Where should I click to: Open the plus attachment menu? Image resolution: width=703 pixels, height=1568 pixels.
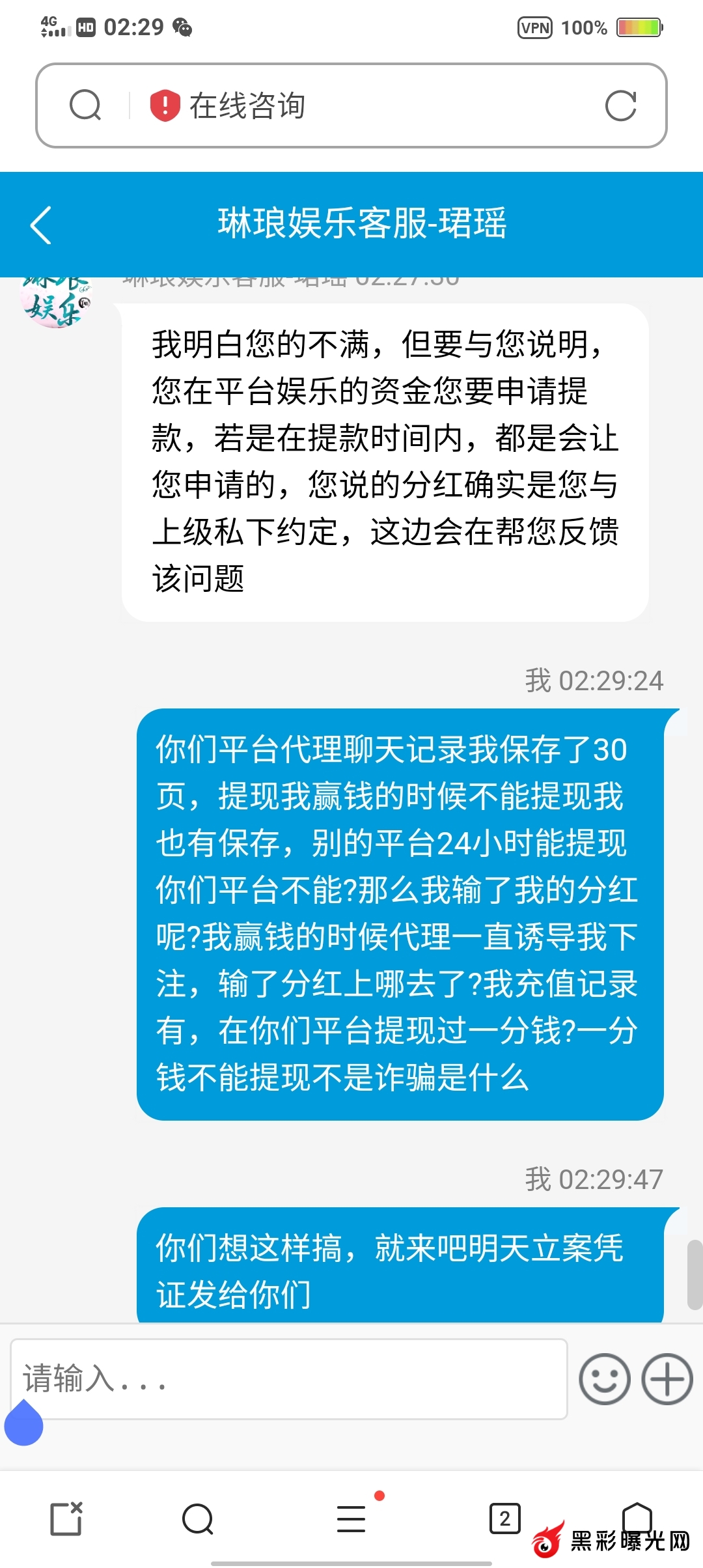click(x=667, y=1379)
